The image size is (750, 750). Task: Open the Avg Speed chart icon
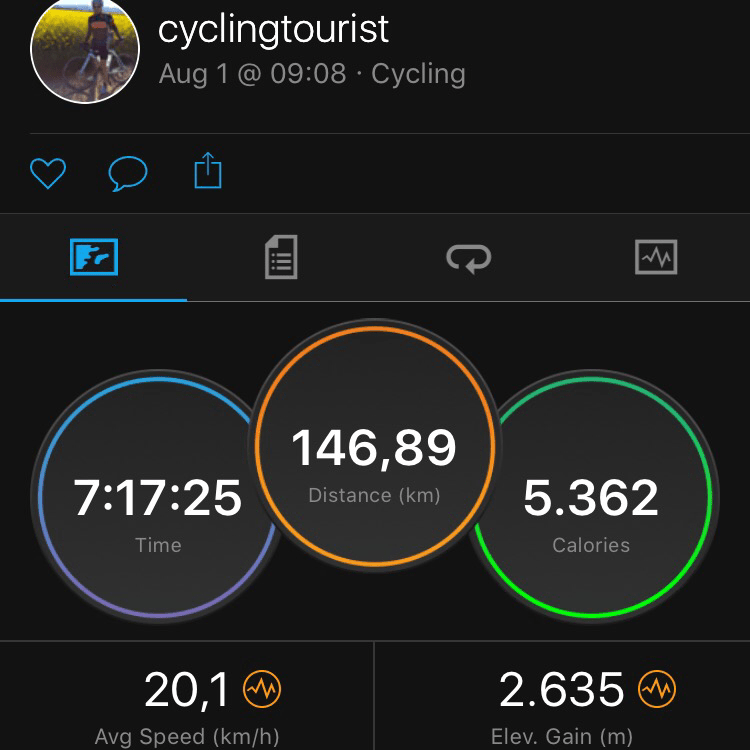262,689
